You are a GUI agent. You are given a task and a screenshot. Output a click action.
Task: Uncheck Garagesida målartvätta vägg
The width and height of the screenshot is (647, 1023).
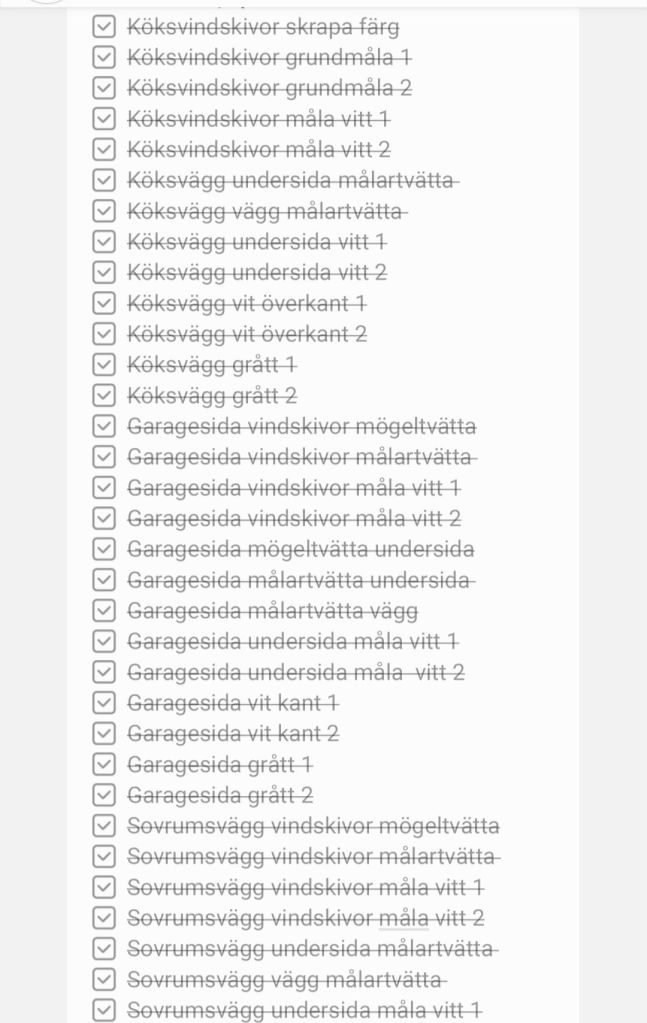click(x=103, y=611)
